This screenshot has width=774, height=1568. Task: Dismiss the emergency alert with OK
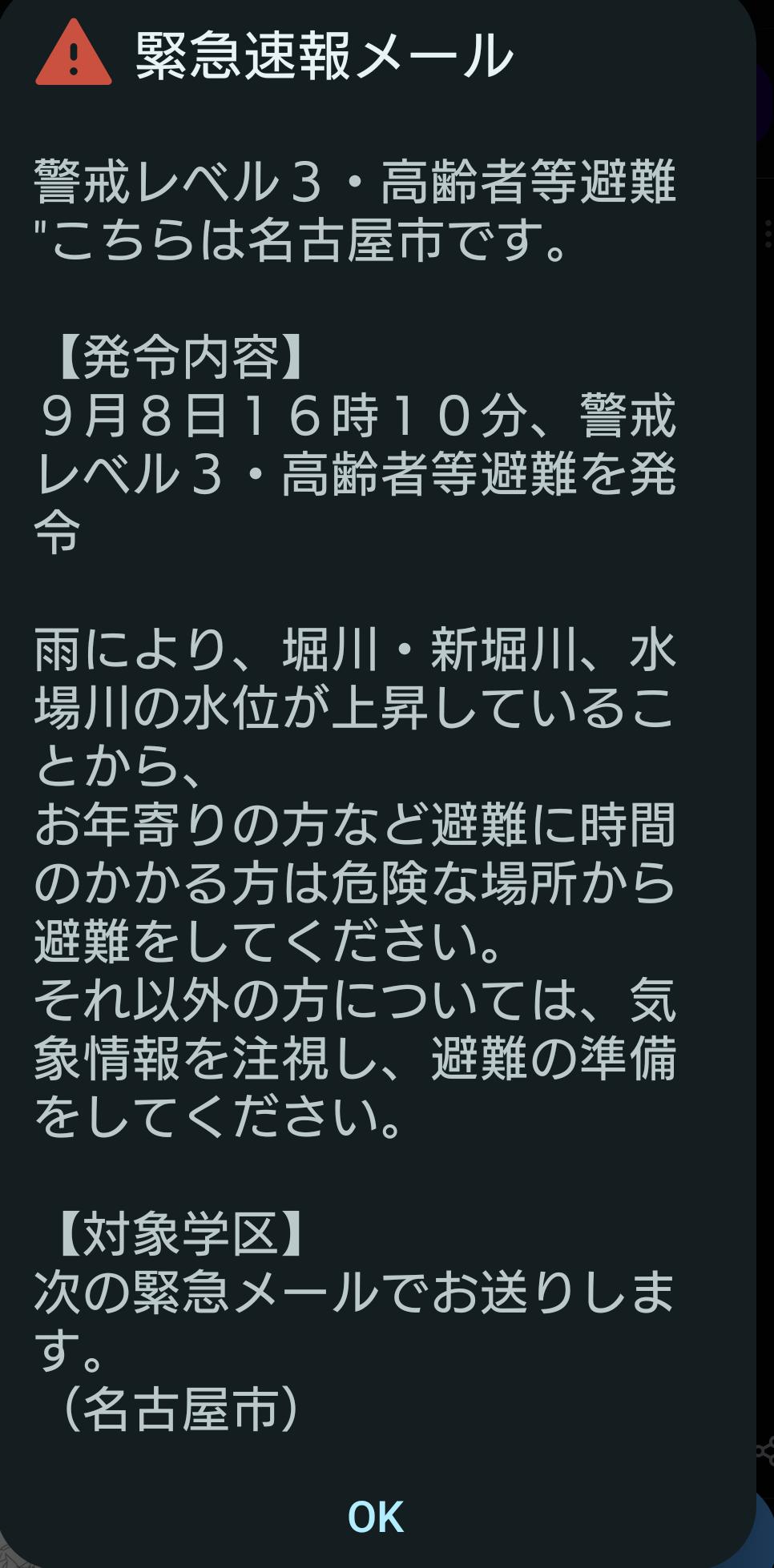tap(376, 1517)
